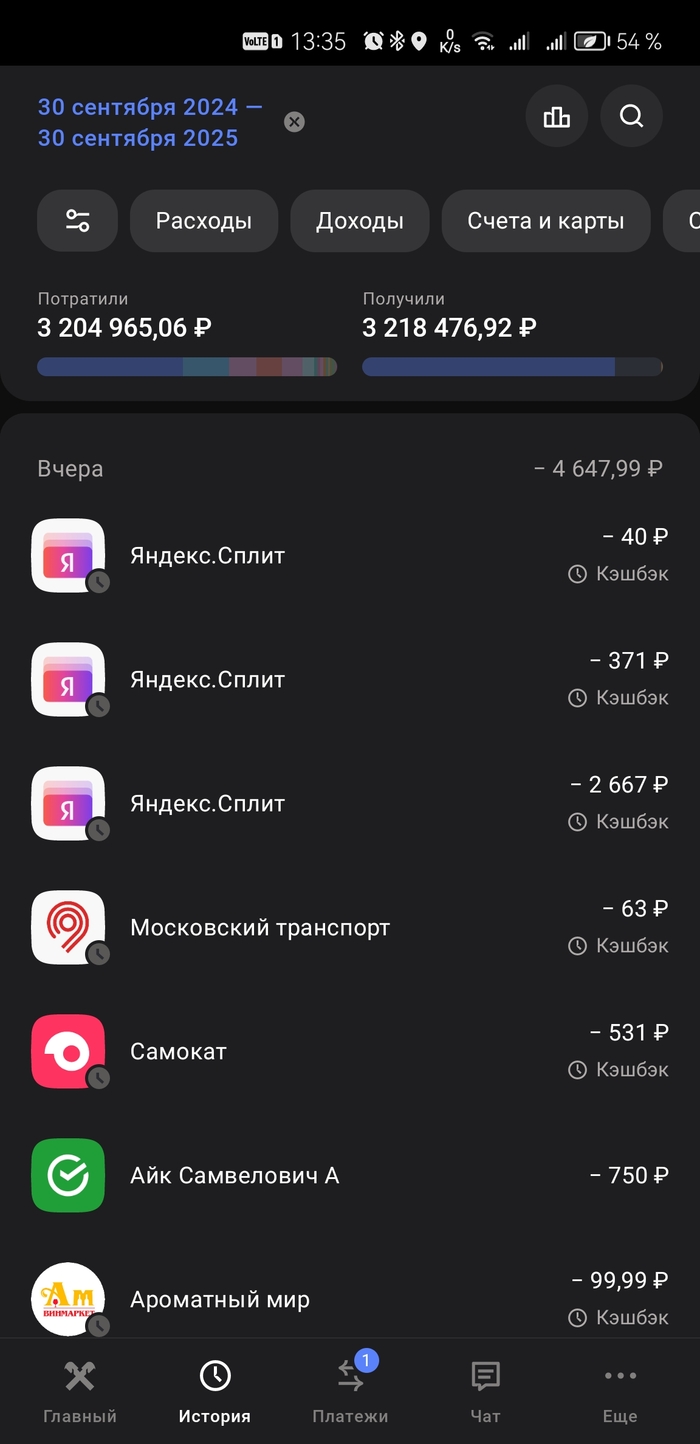The height and width of the screenshot is (1444, 700).
Task: Open the filter settings chip
Action: (77, 221)
